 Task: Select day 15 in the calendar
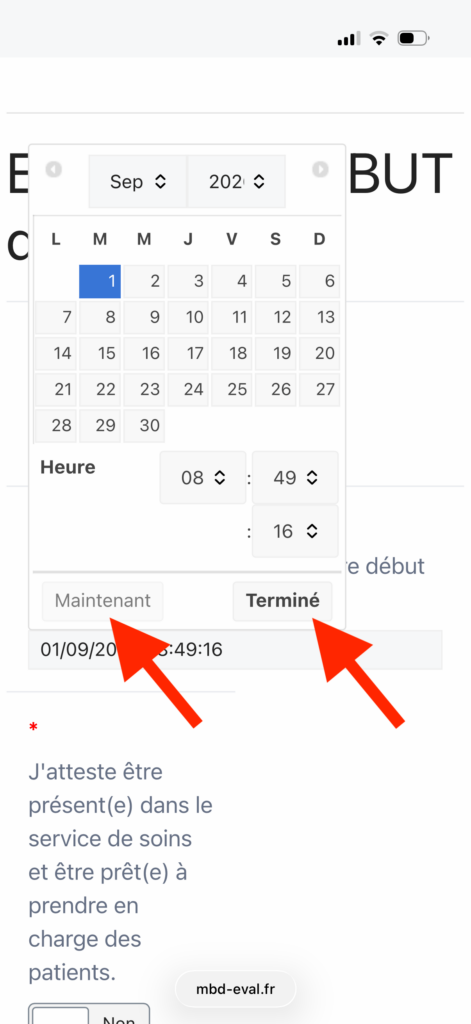click(x=100, y=353)
